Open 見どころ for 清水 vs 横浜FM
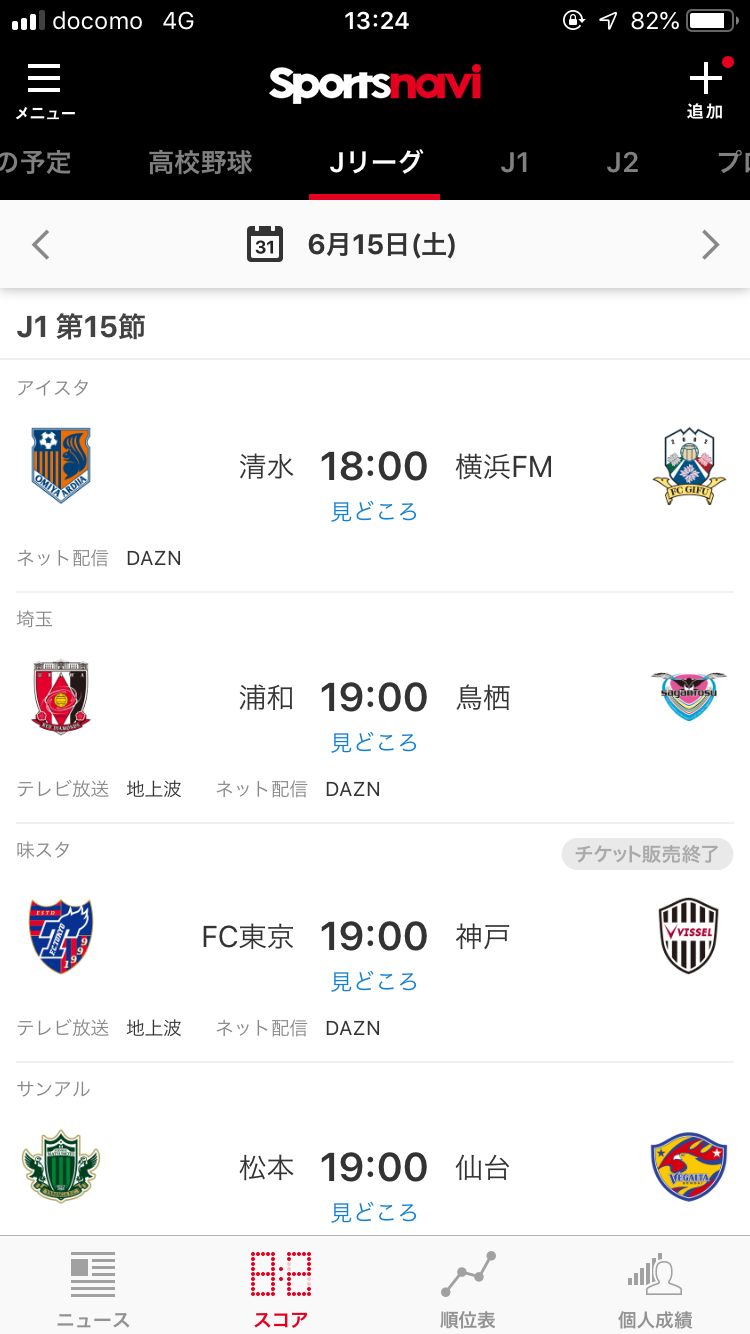The image size is (750, 1334). coord(374,512)
